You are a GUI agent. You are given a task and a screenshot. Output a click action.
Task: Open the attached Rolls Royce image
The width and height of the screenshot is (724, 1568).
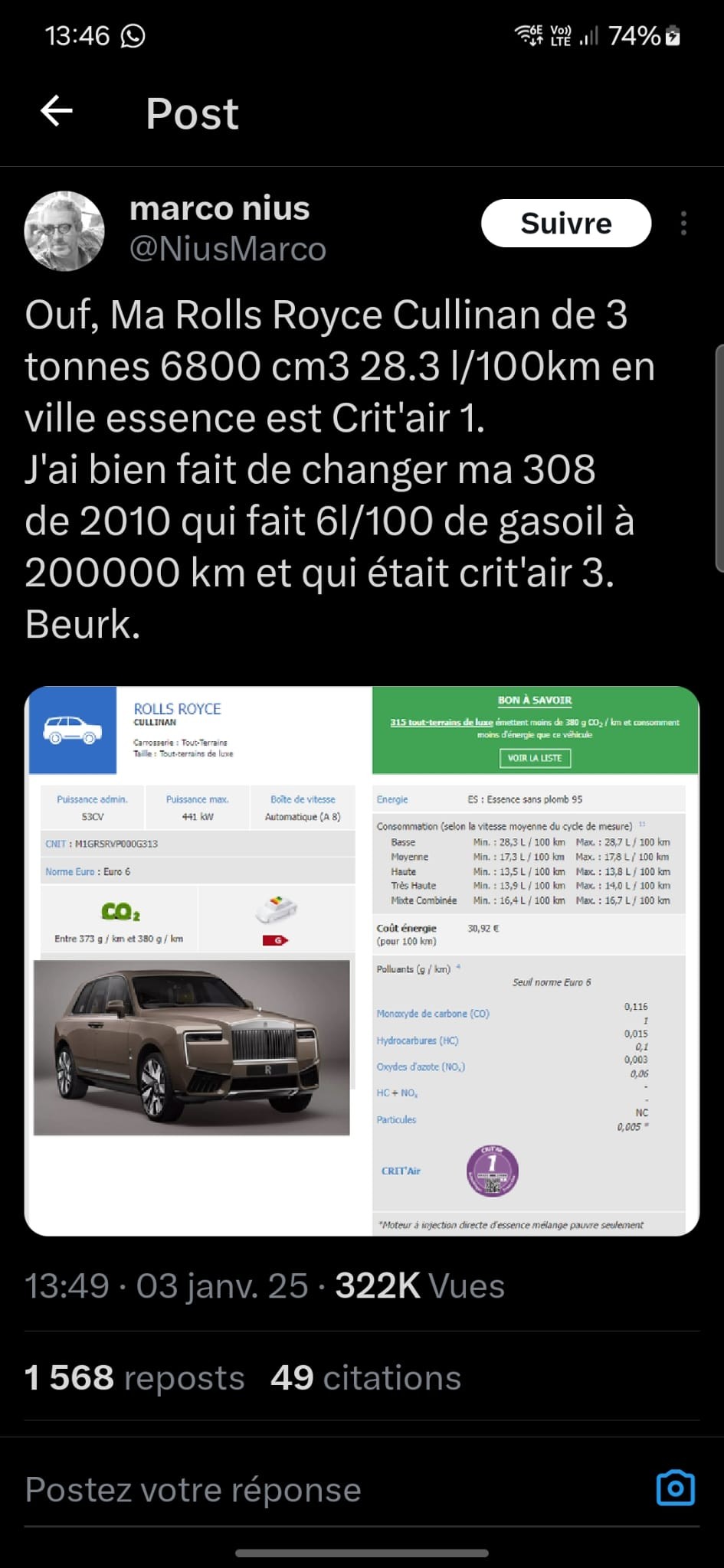362,961
